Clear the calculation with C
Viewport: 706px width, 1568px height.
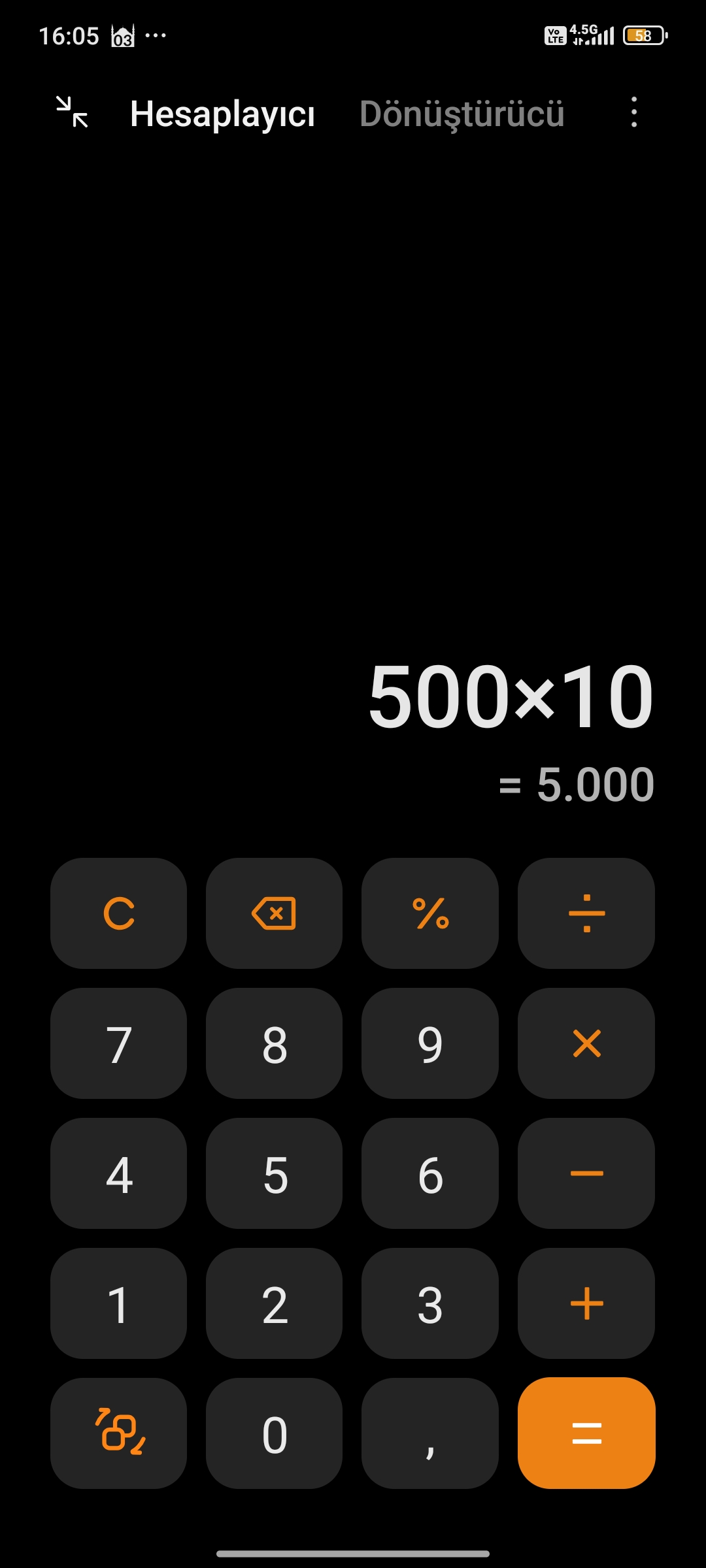tap(118, 913)
